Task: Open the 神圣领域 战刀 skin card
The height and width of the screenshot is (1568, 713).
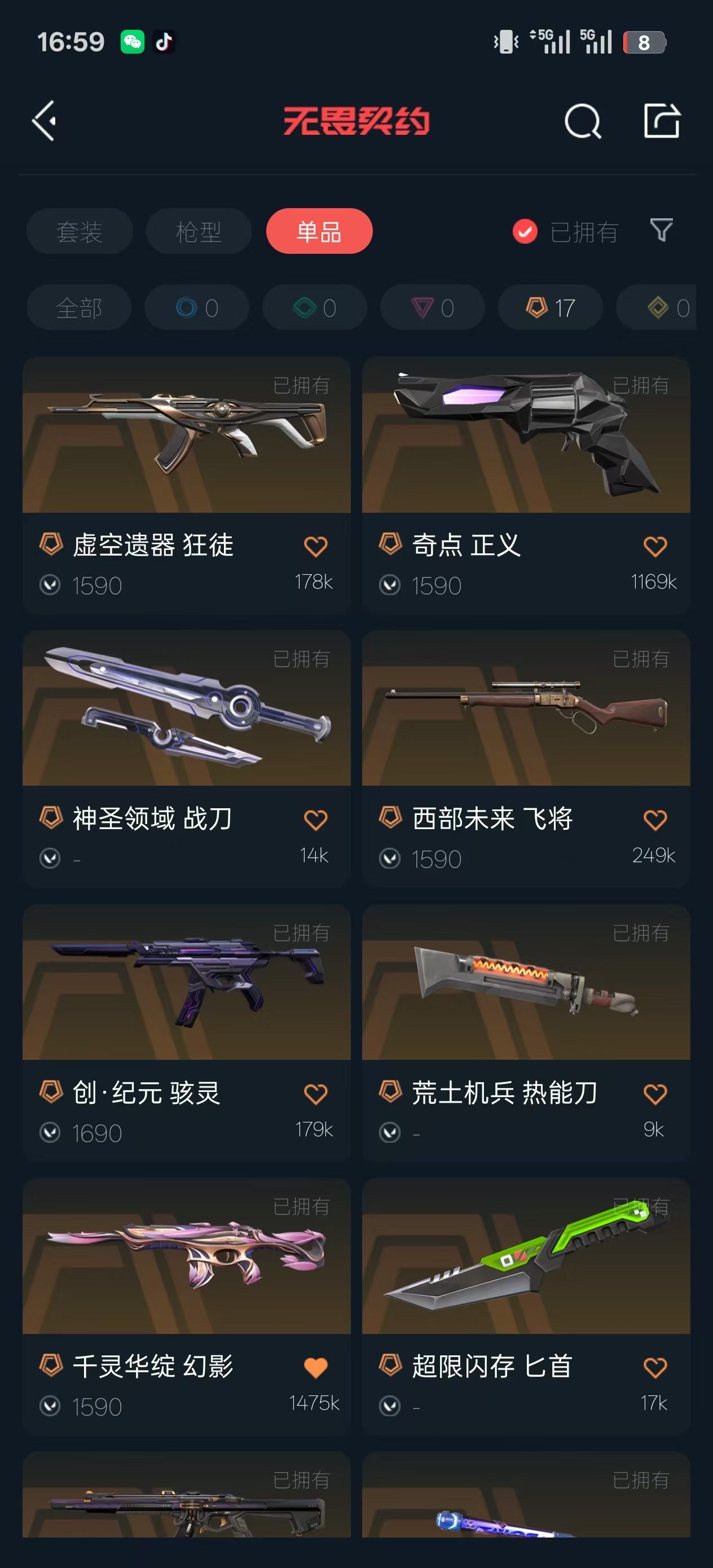Action: pyautogui.click(x=186, y=708)
